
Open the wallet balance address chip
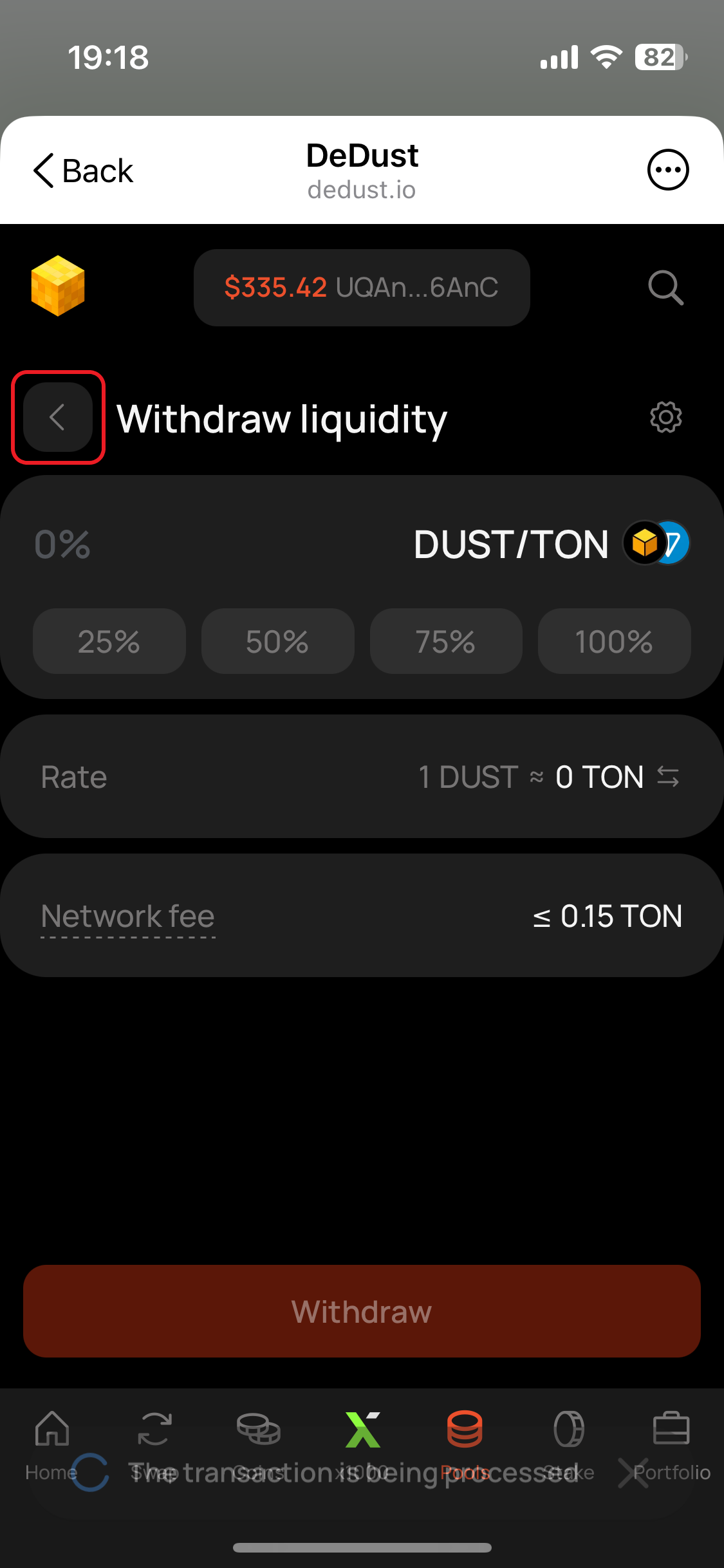tap(361, 288)
